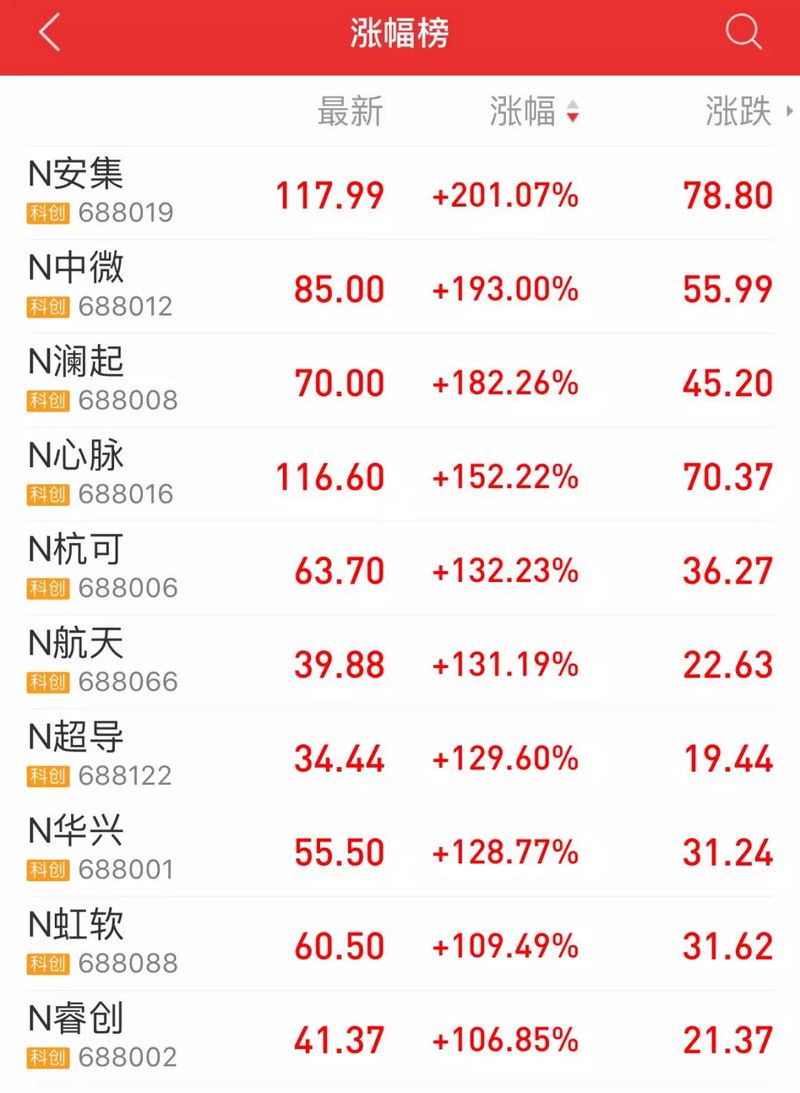This screenshot has height=1093, width=800.
Task: Open the search magnifier icon
Action: click(743, 33)
